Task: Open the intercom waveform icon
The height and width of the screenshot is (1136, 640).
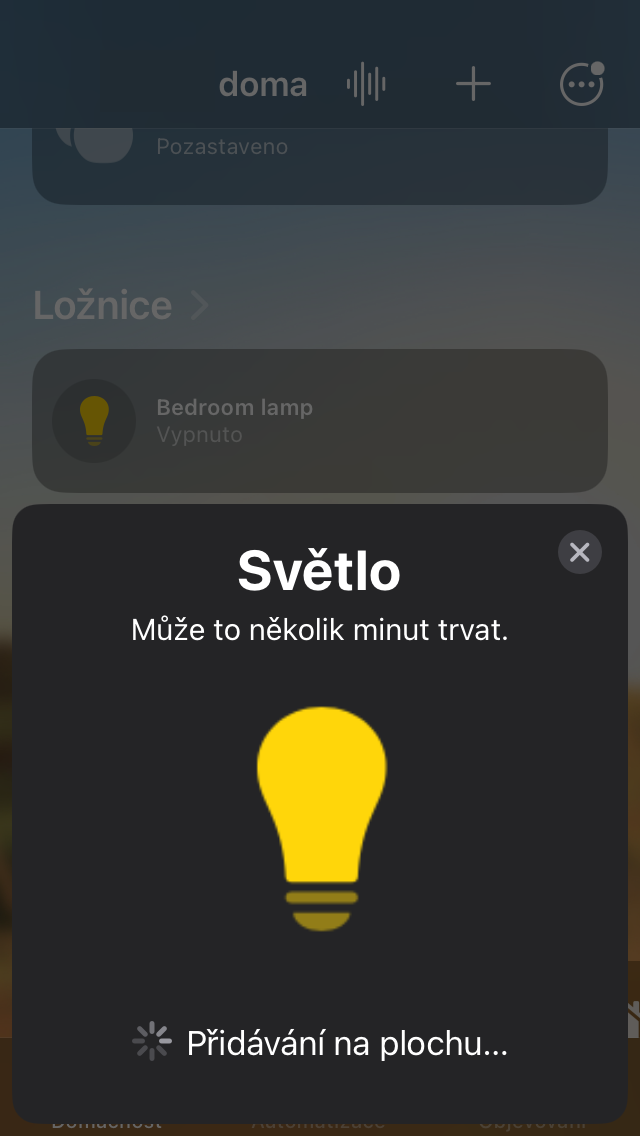Action: point(366,84)
